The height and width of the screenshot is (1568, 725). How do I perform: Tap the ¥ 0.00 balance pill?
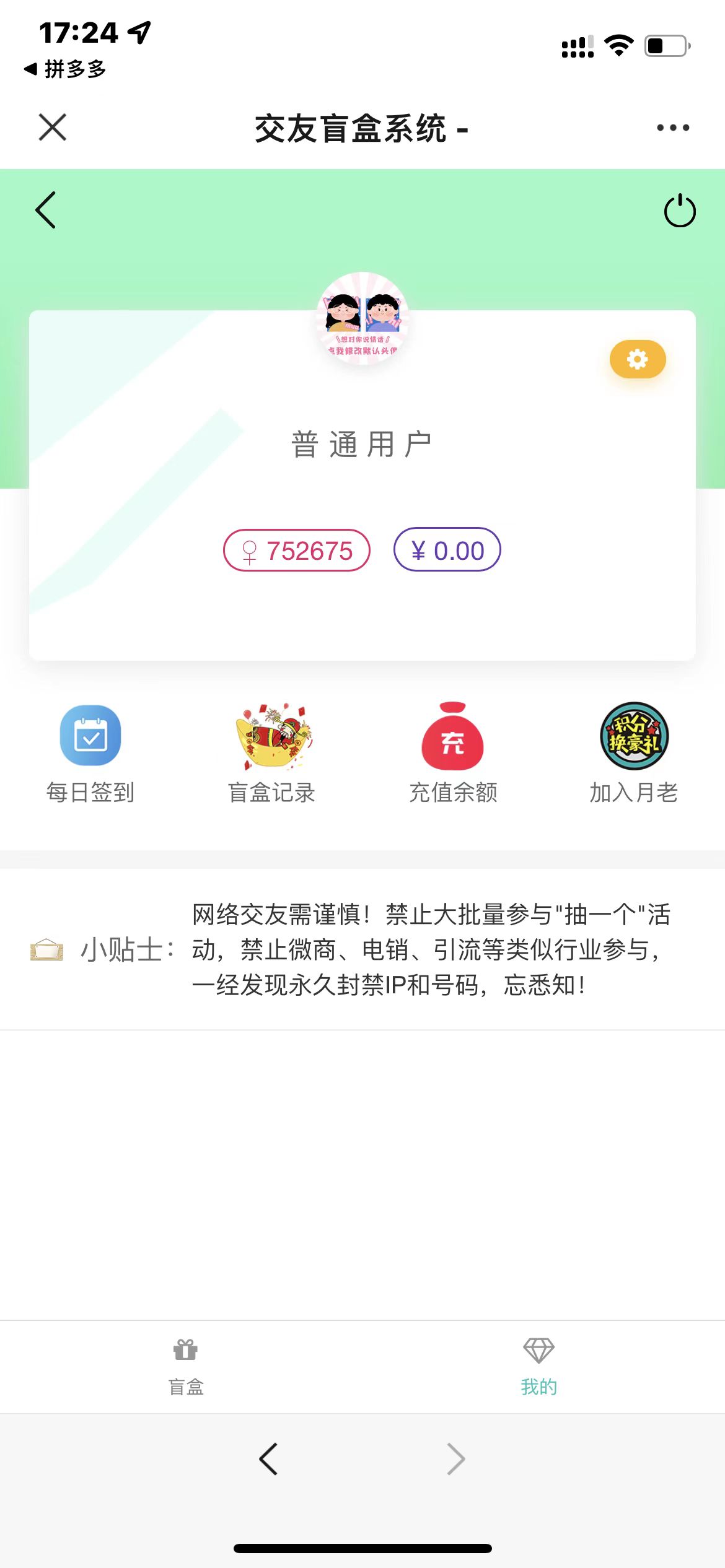[447, 550]
